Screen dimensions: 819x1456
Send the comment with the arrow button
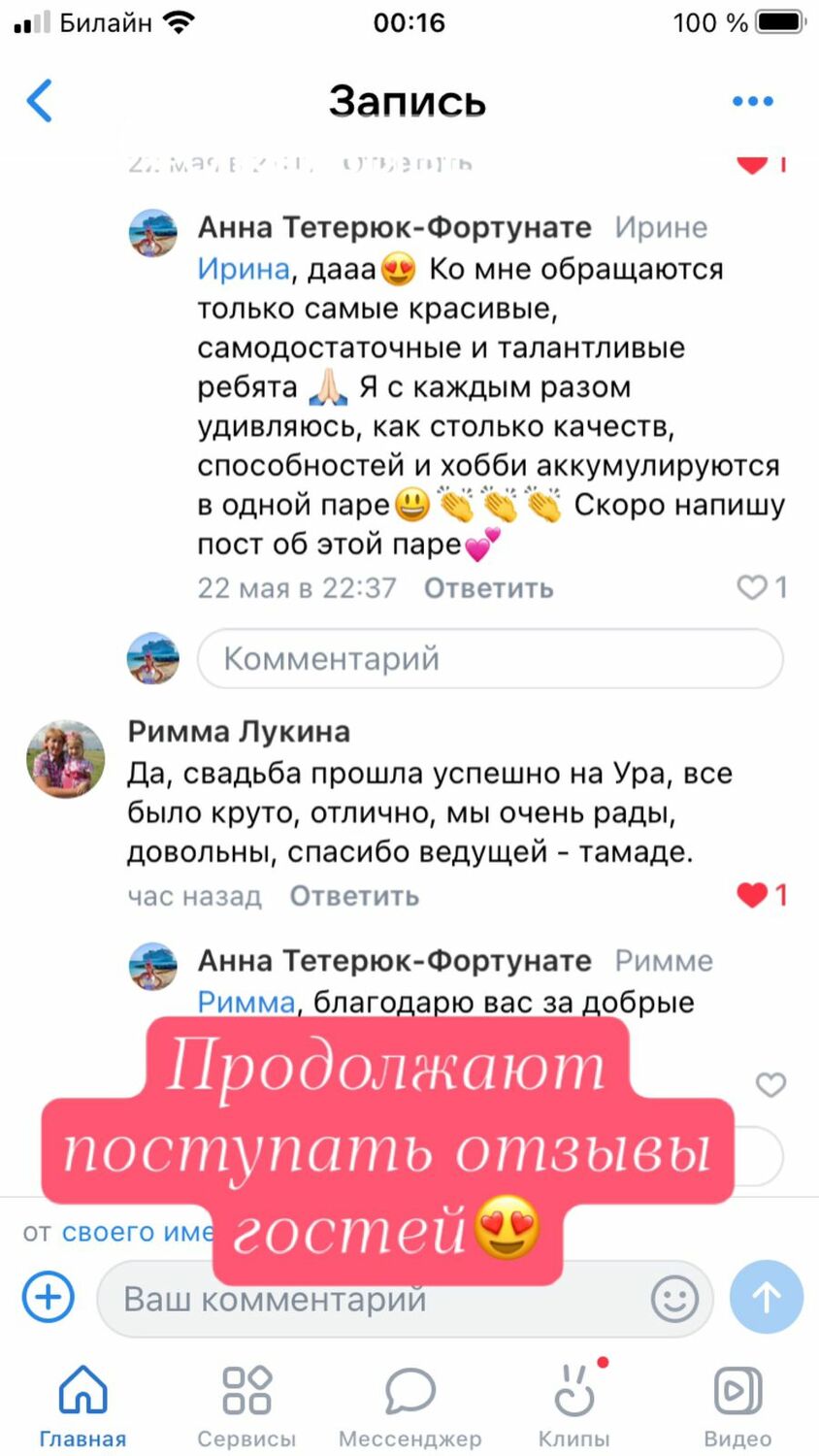pos(766,1297)
